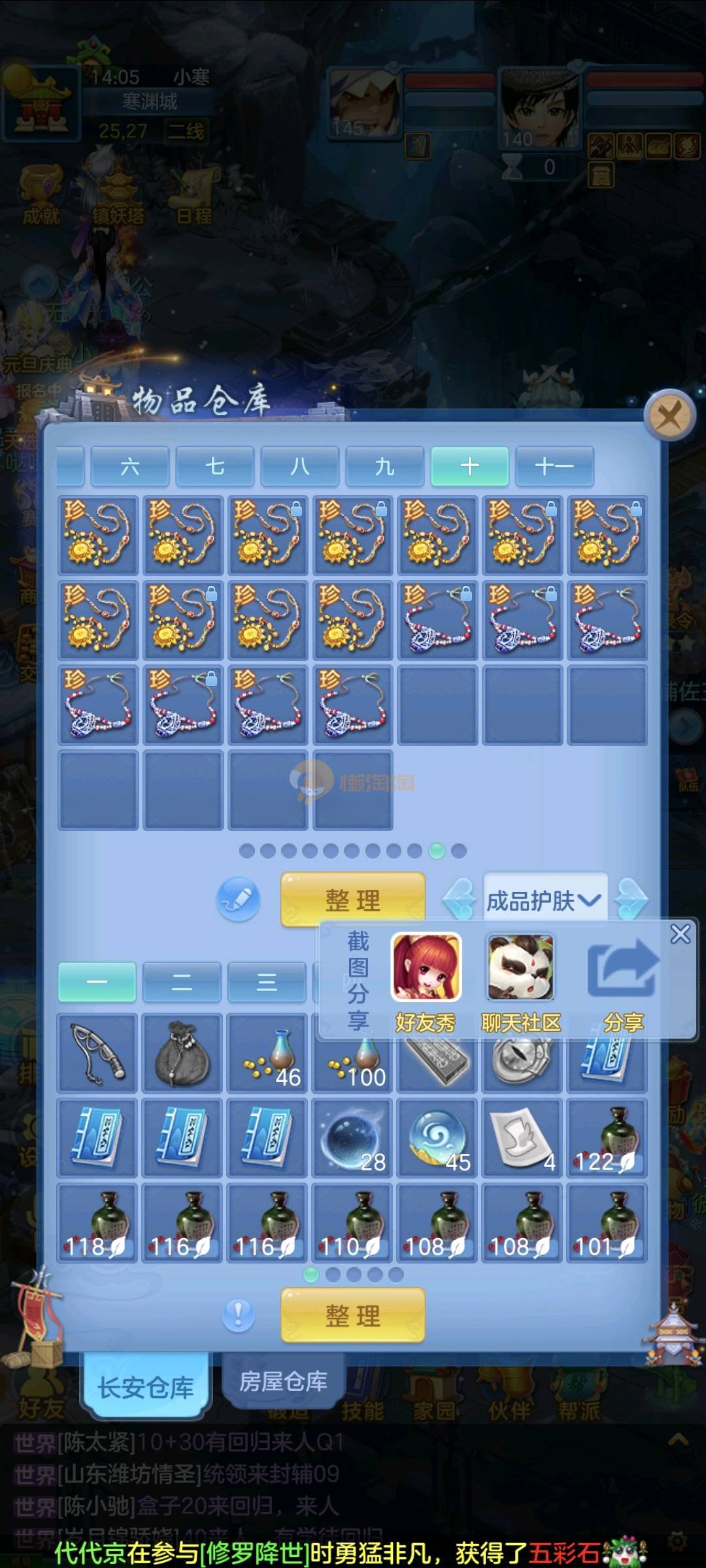Tap the lower 整理 button to sort the bag

353,1315
